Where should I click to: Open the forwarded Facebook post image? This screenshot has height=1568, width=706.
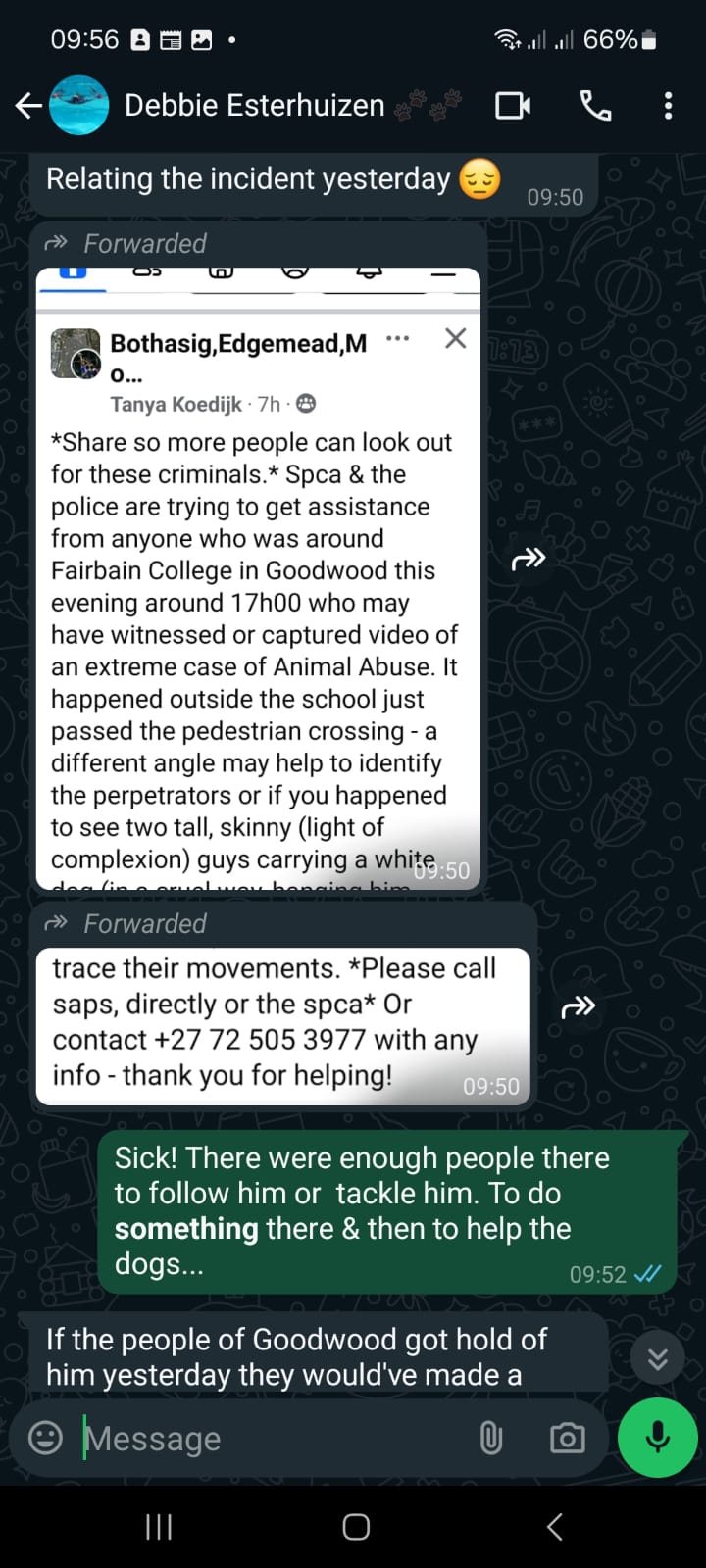[x=258, y=578]
